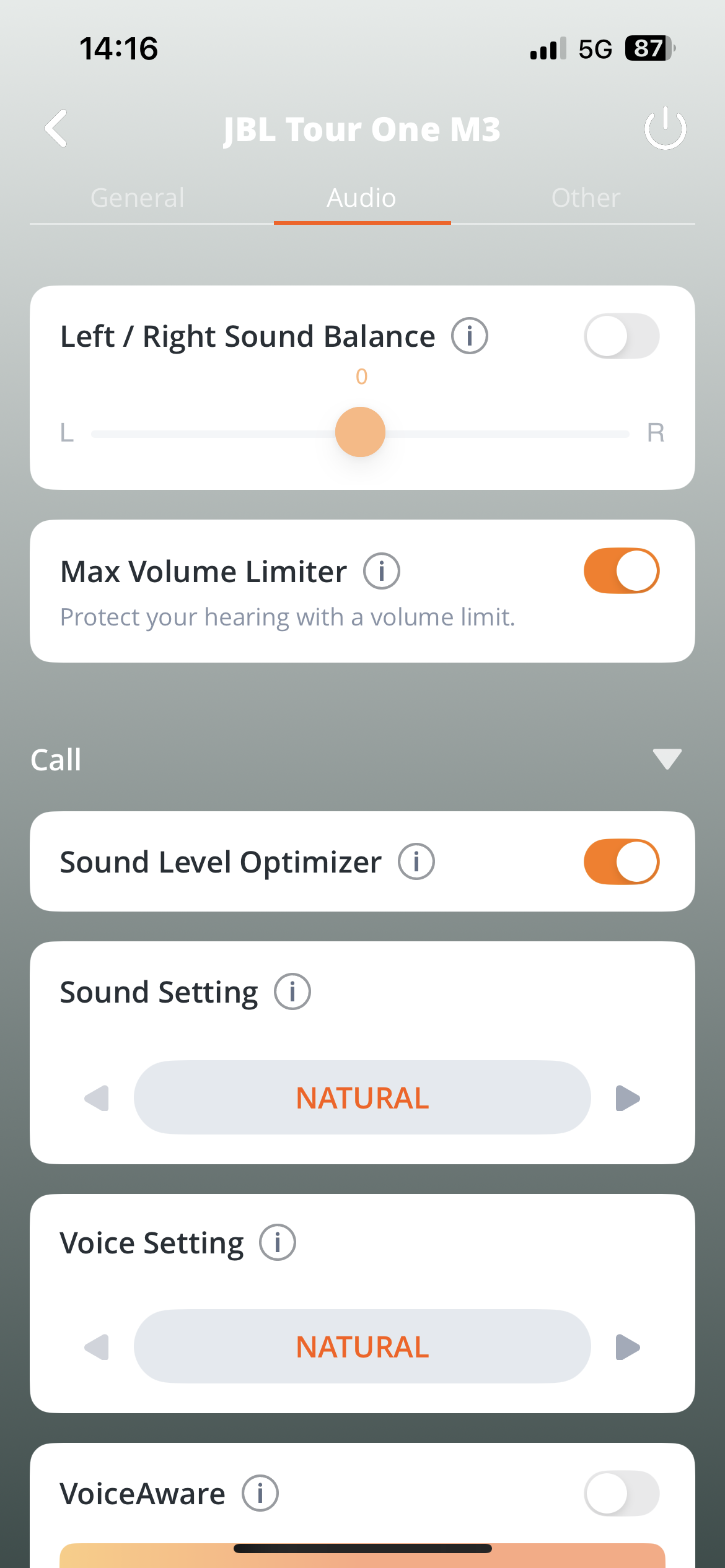
Task: Disable Sound Level Optimizer
Action: [x=621, y=861]
